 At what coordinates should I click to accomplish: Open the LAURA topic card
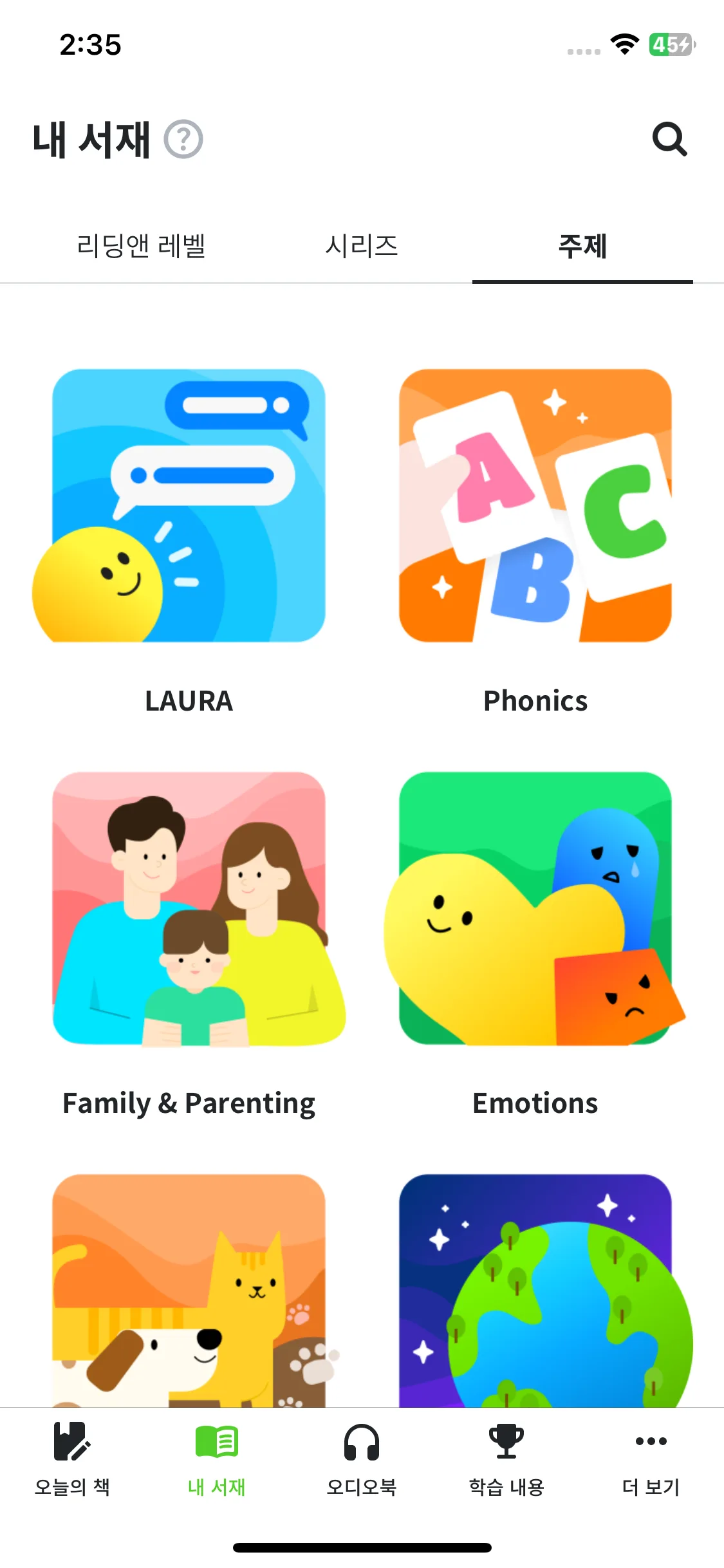[189, 506]
